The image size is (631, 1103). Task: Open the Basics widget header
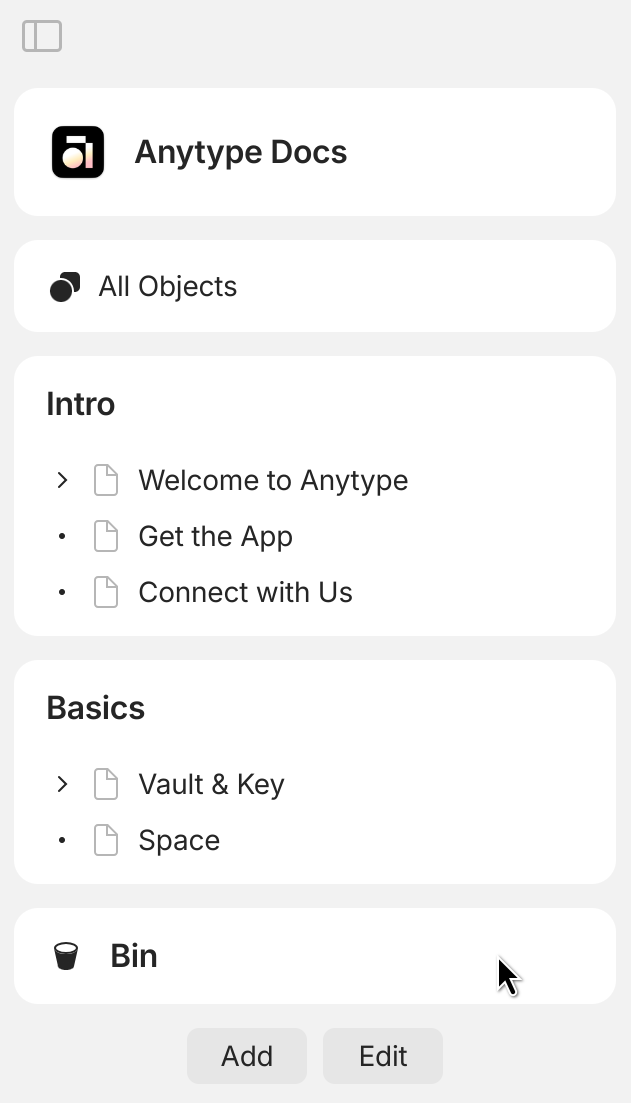pyautogui.click(x=96, y=708)
